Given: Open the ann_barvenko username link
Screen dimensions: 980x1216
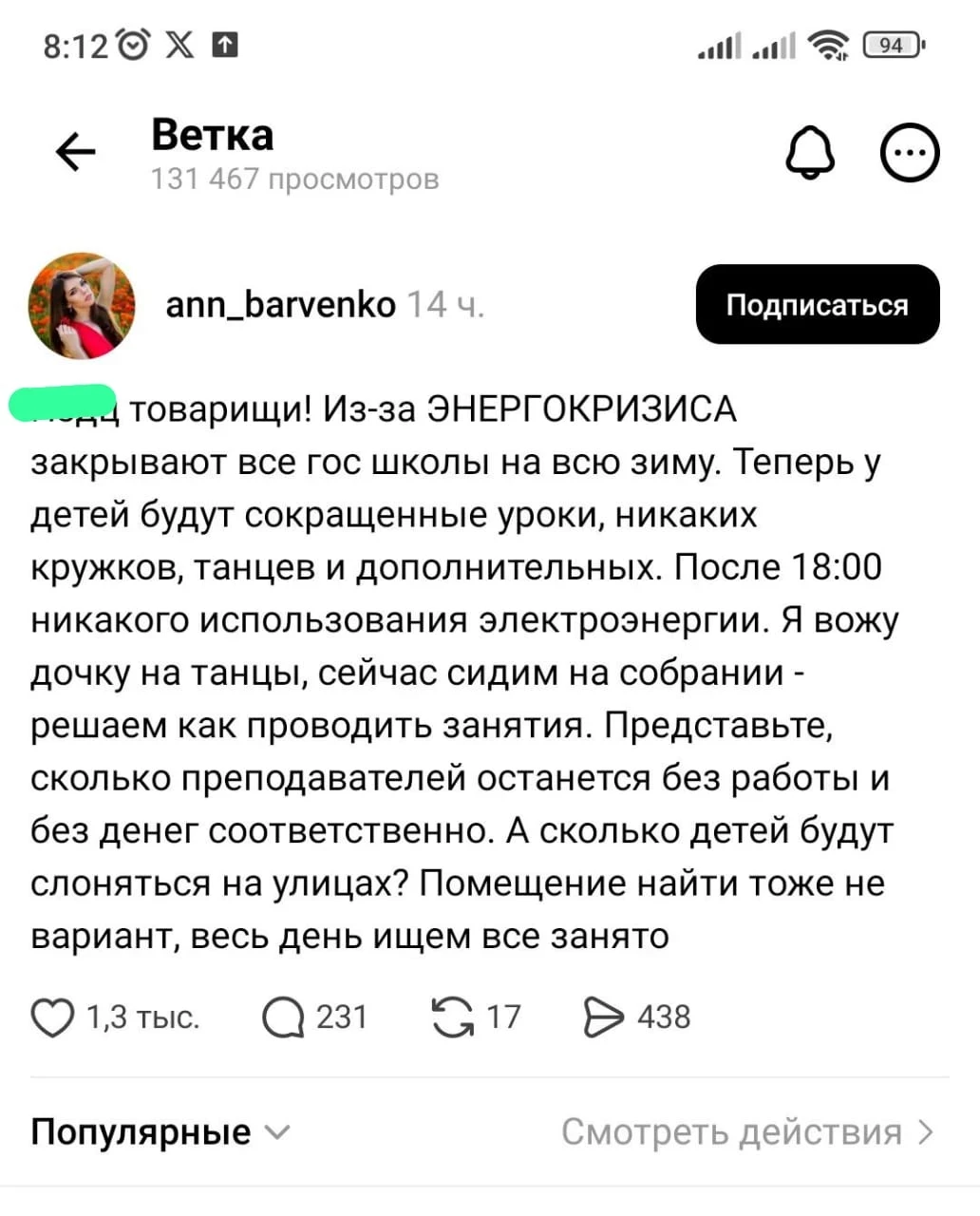Looking at the screenshot, I should [x=280, y=305].
